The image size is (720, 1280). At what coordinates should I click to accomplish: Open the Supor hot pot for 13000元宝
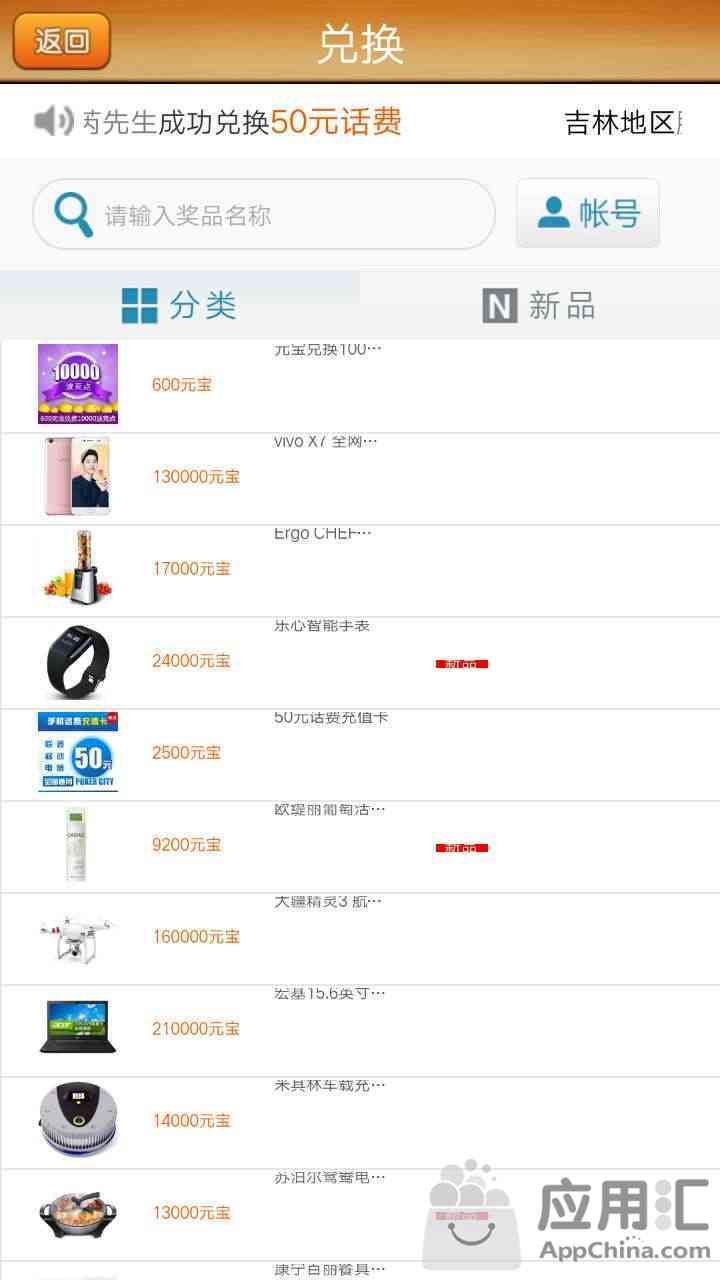tap(360, 1214)
